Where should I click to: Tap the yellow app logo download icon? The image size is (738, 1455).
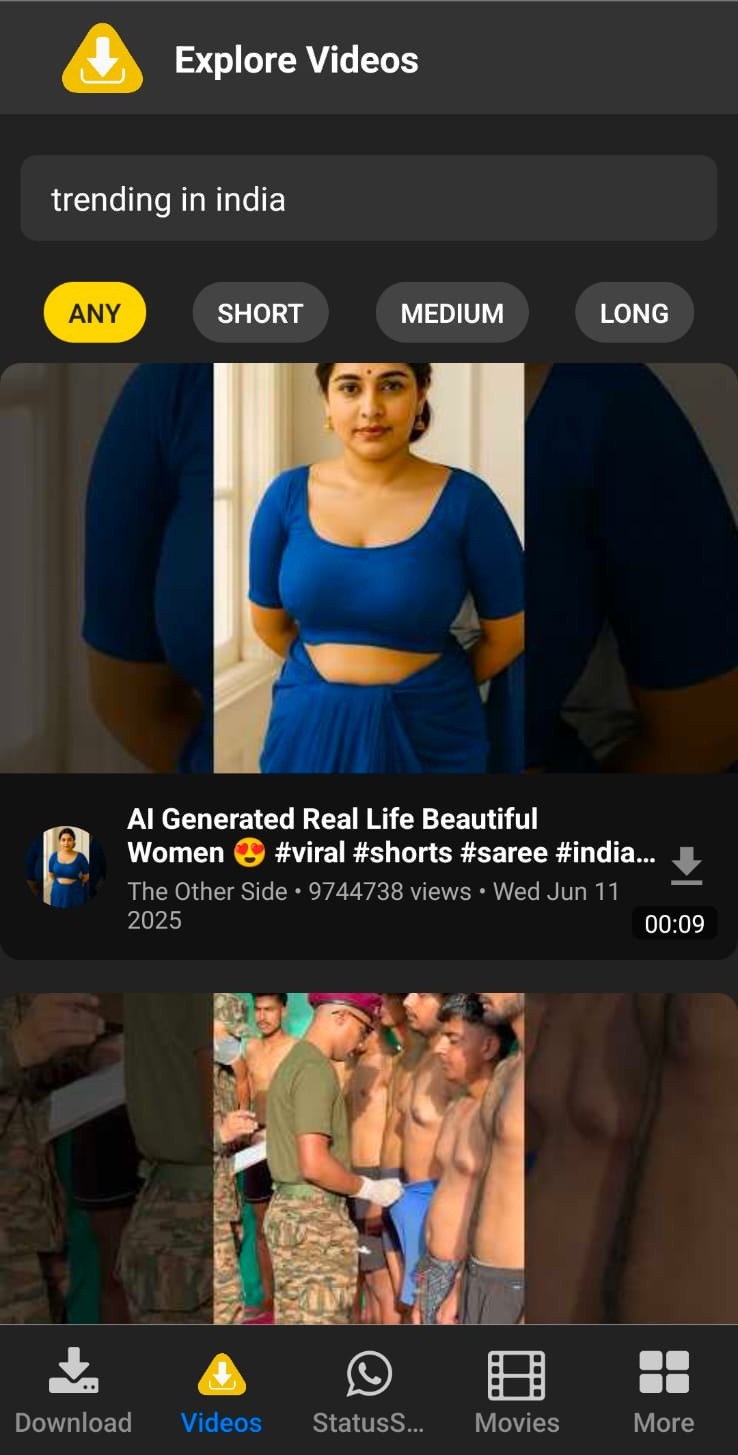[x=101, y=58]
